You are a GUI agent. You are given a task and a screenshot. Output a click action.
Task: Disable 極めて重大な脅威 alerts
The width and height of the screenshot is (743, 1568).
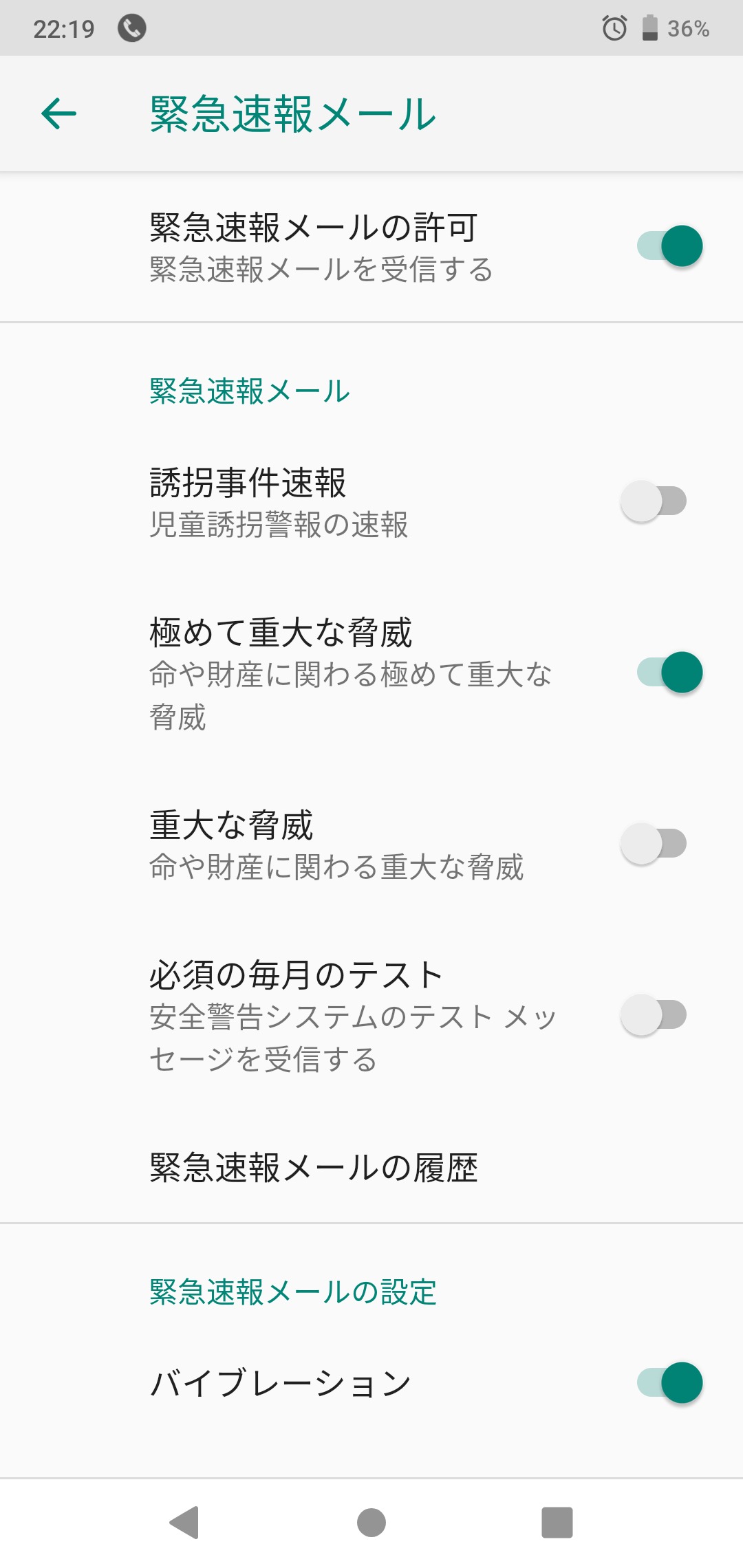669,673
